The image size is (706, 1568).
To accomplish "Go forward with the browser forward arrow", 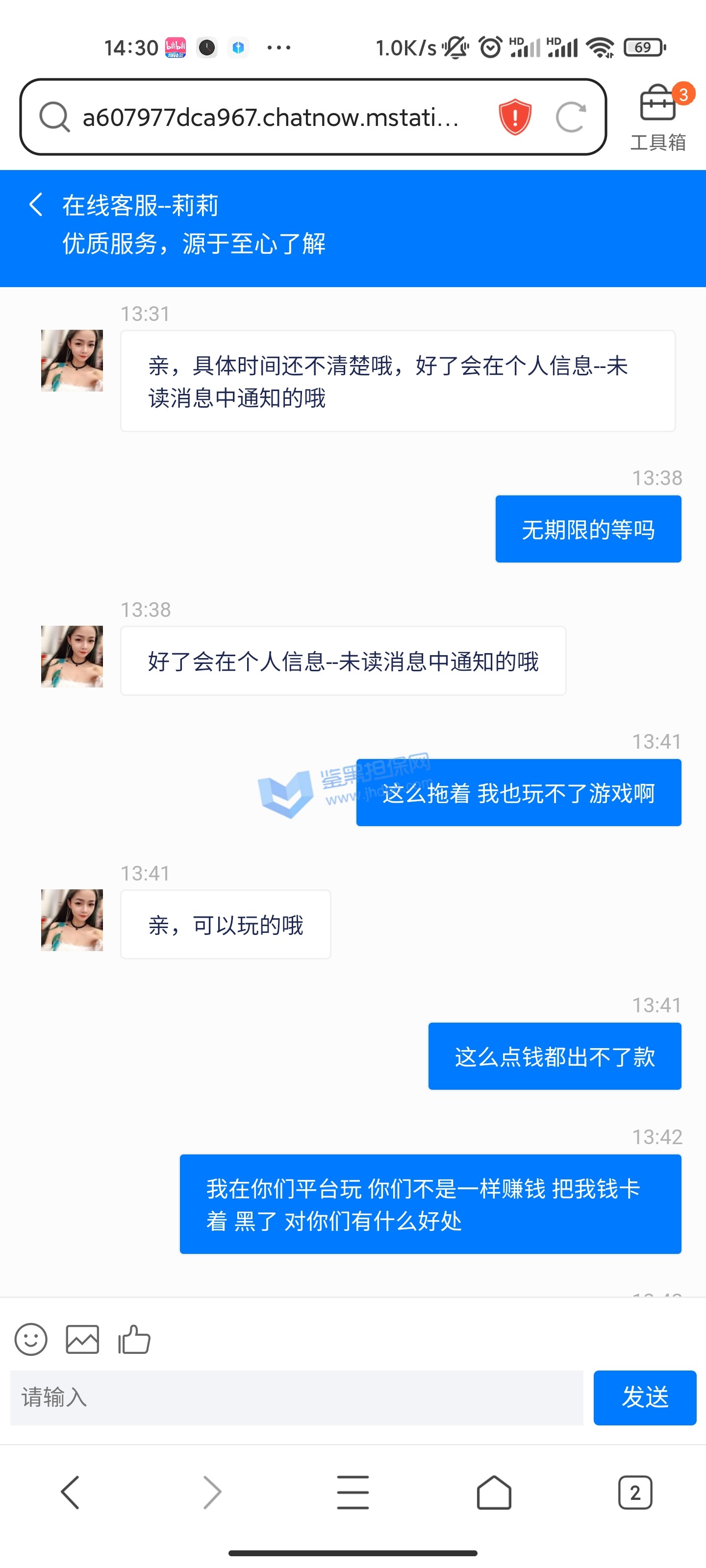I will click(x=212, y=1493).
